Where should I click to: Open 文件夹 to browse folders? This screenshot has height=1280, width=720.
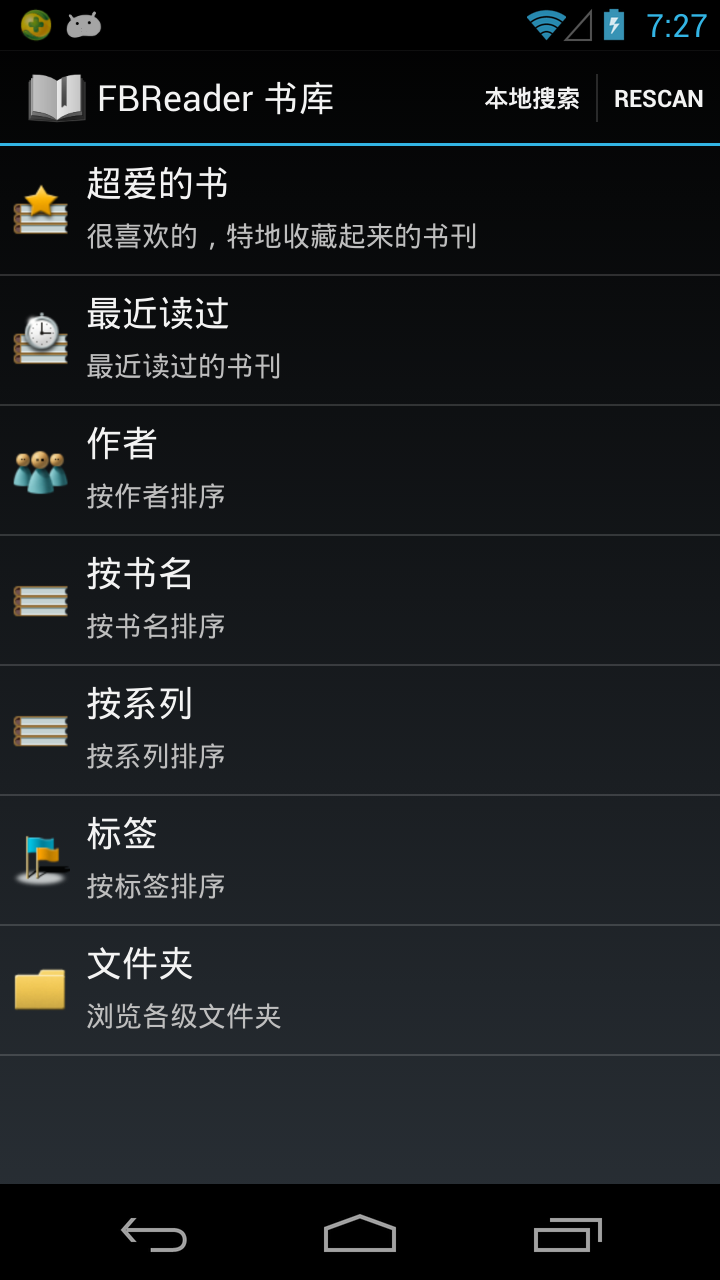click(360, 990)
